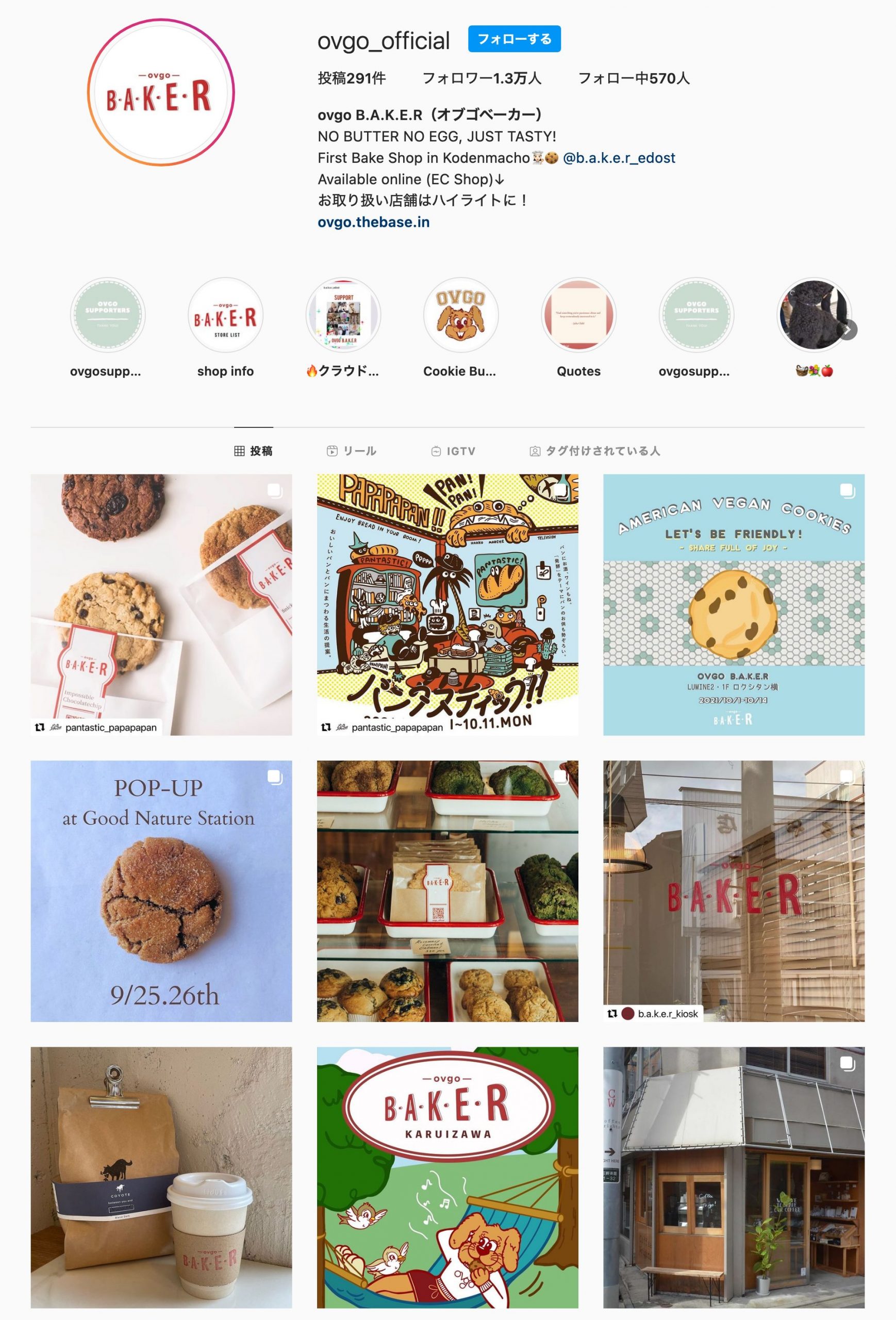Open the B.A.K.E.R Karuizawa illustration post

click(x=447, y=1177)
